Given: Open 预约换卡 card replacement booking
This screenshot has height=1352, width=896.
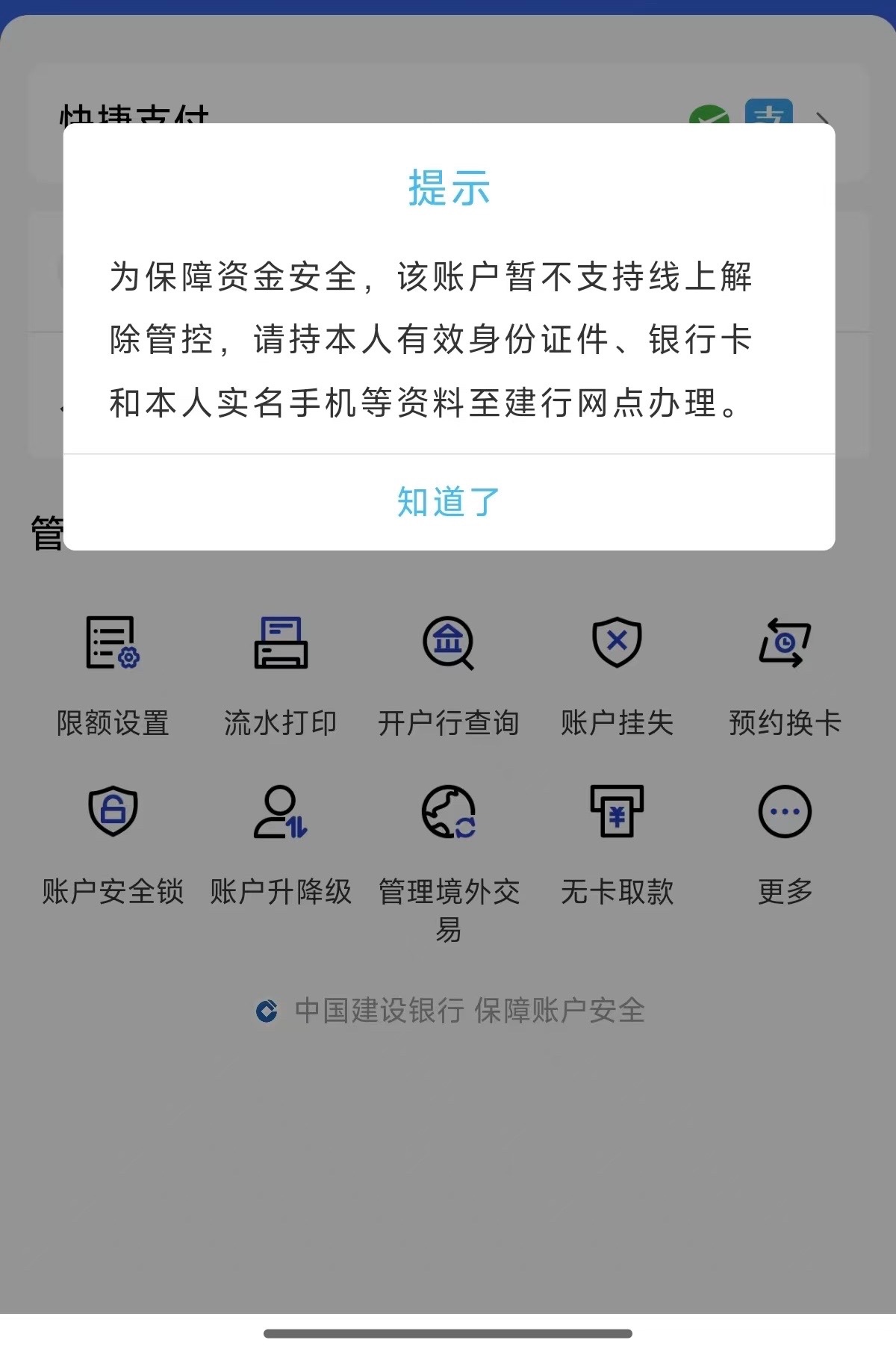Looking at the screenshot, I should click(785, 672).
